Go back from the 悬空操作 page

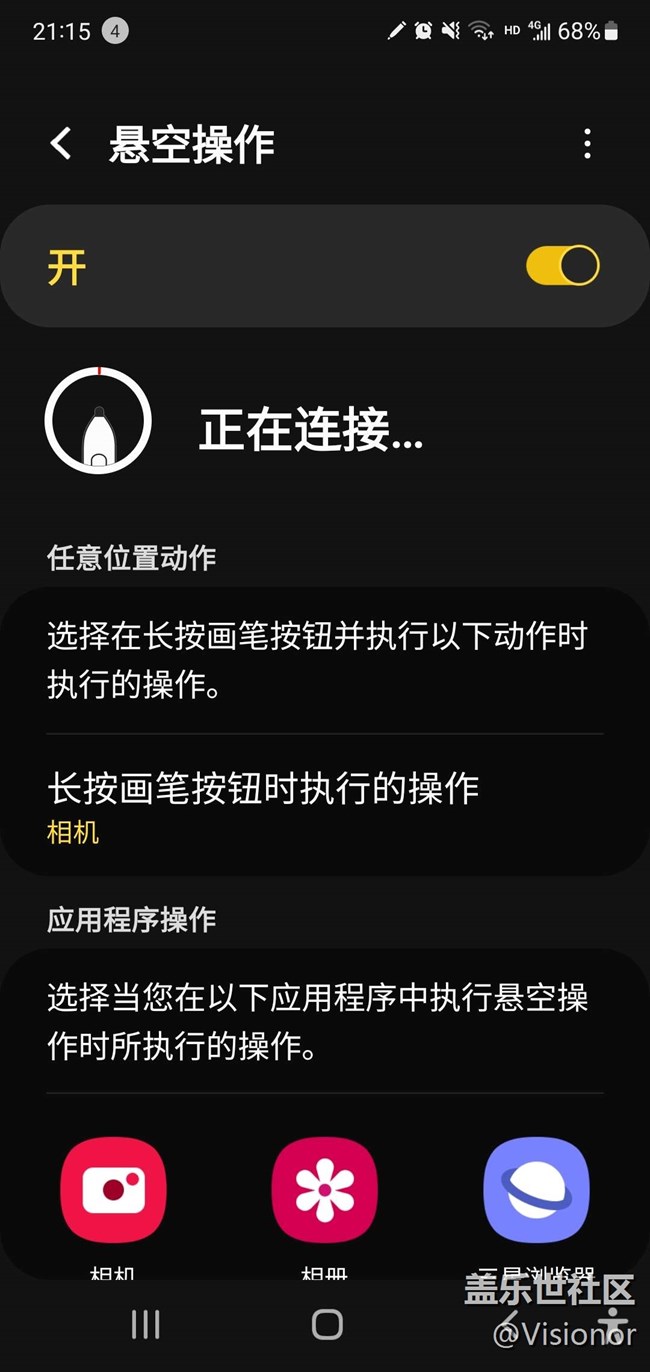click(x=61, y=144)
